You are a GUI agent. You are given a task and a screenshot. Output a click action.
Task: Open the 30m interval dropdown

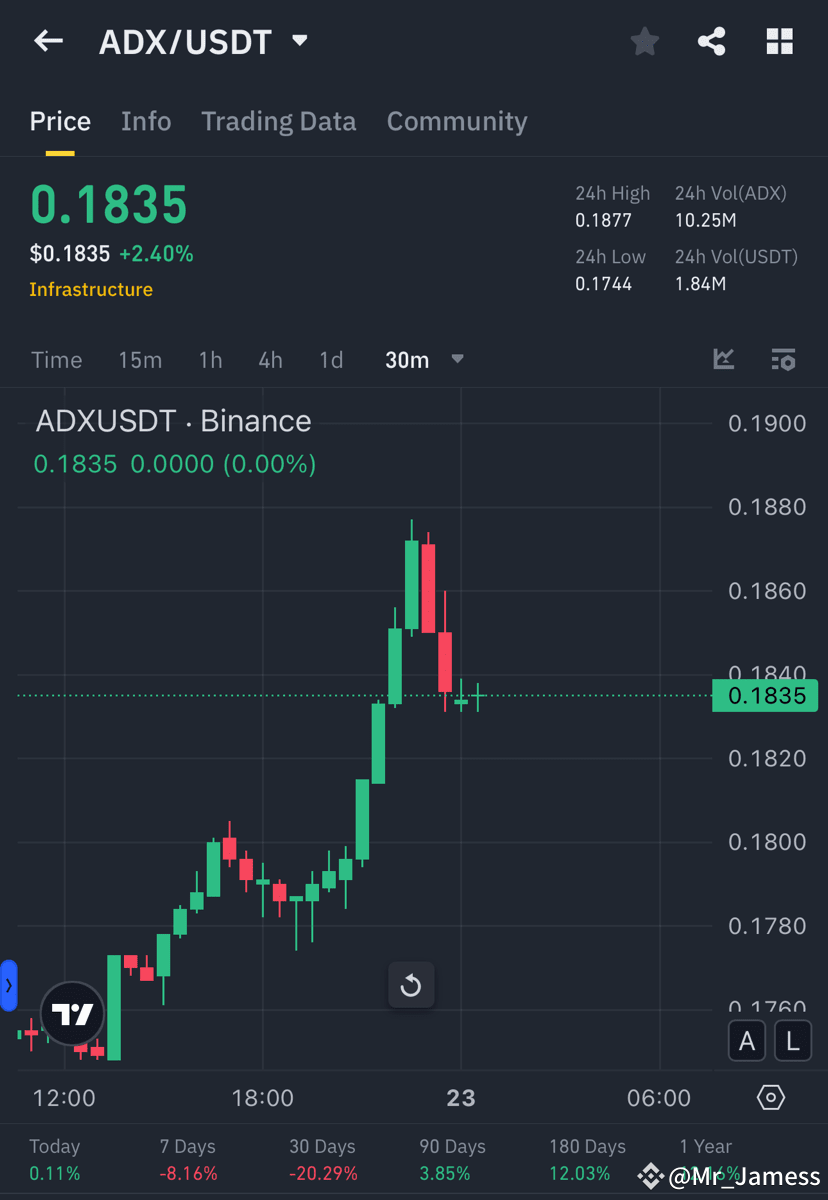pyautogui.click(x=456, y=359)
